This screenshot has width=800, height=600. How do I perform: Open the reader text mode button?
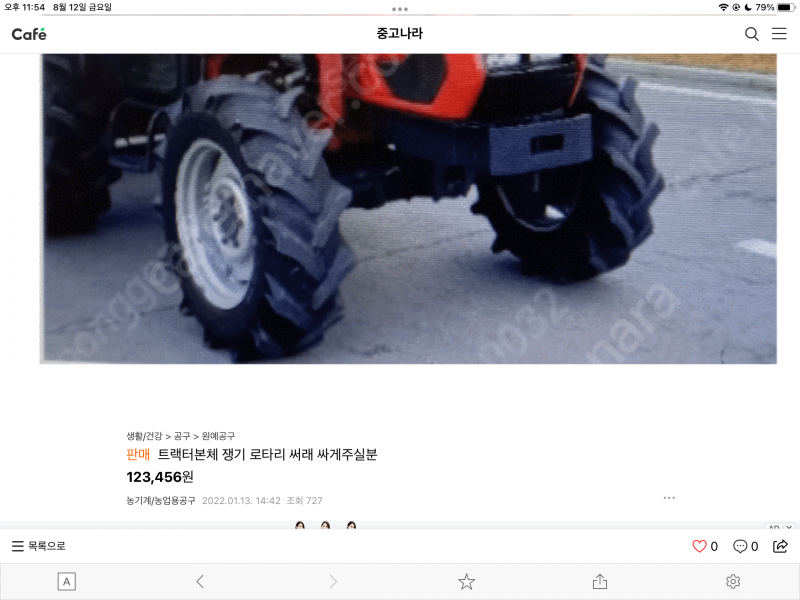coord(66,581)
